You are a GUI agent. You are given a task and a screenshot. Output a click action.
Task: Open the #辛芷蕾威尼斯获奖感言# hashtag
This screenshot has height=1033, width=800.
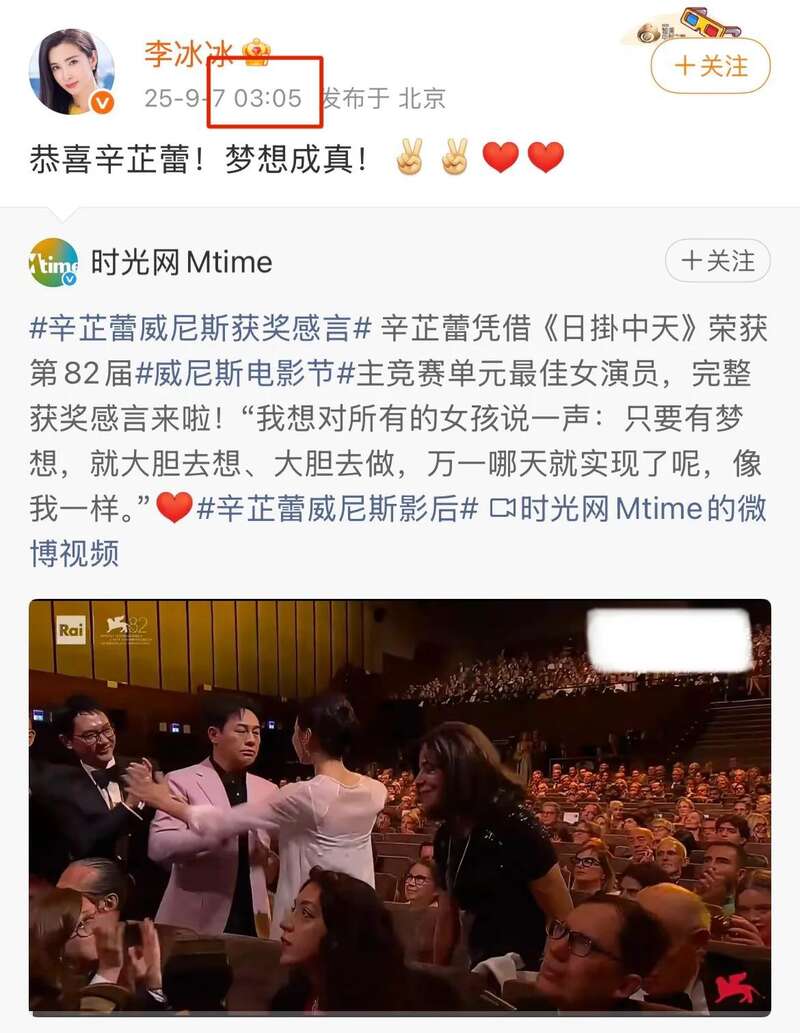[x=200, y=328]
